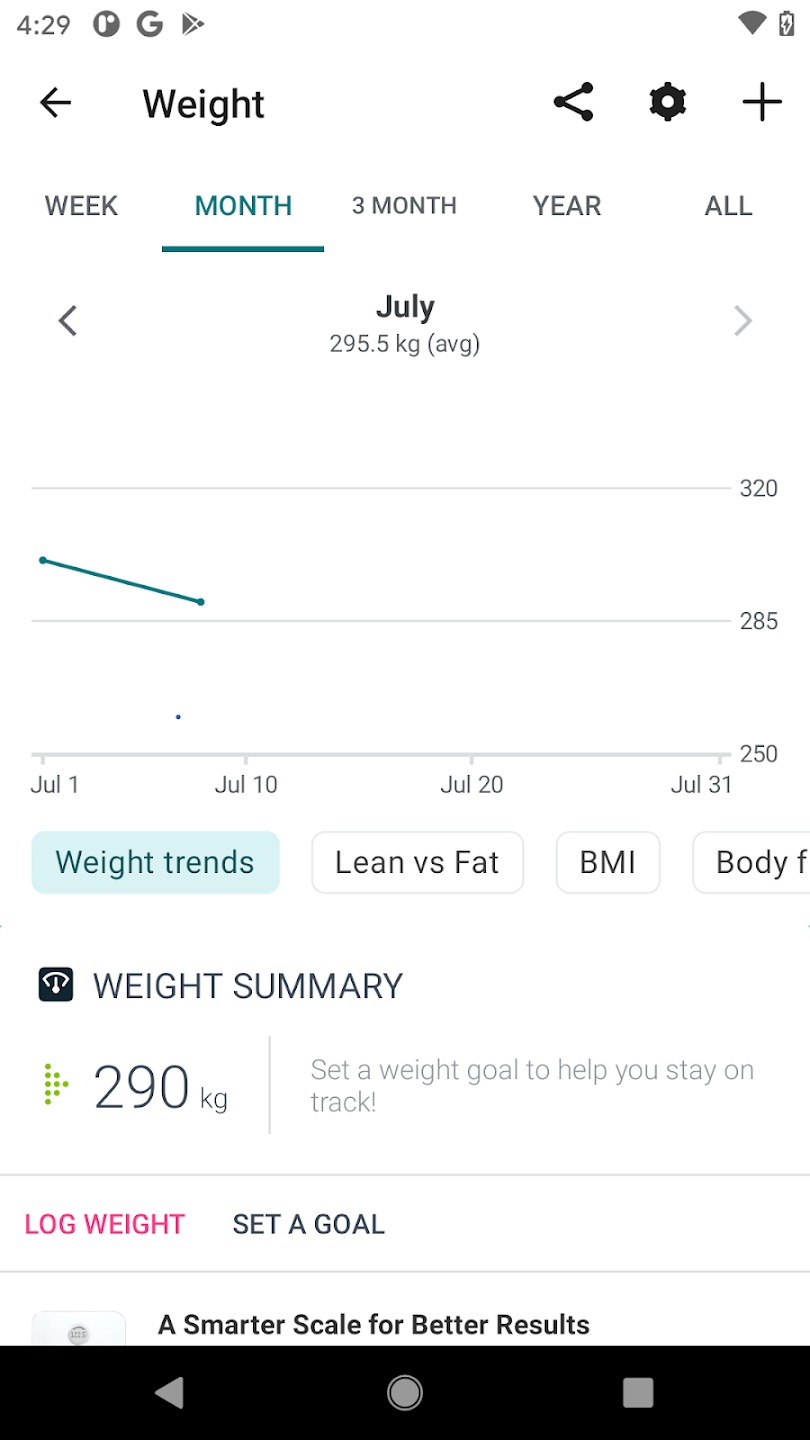Select the Weight trends chip
This screenshot has height=1440, width=810.
click(x=155, y=862)
